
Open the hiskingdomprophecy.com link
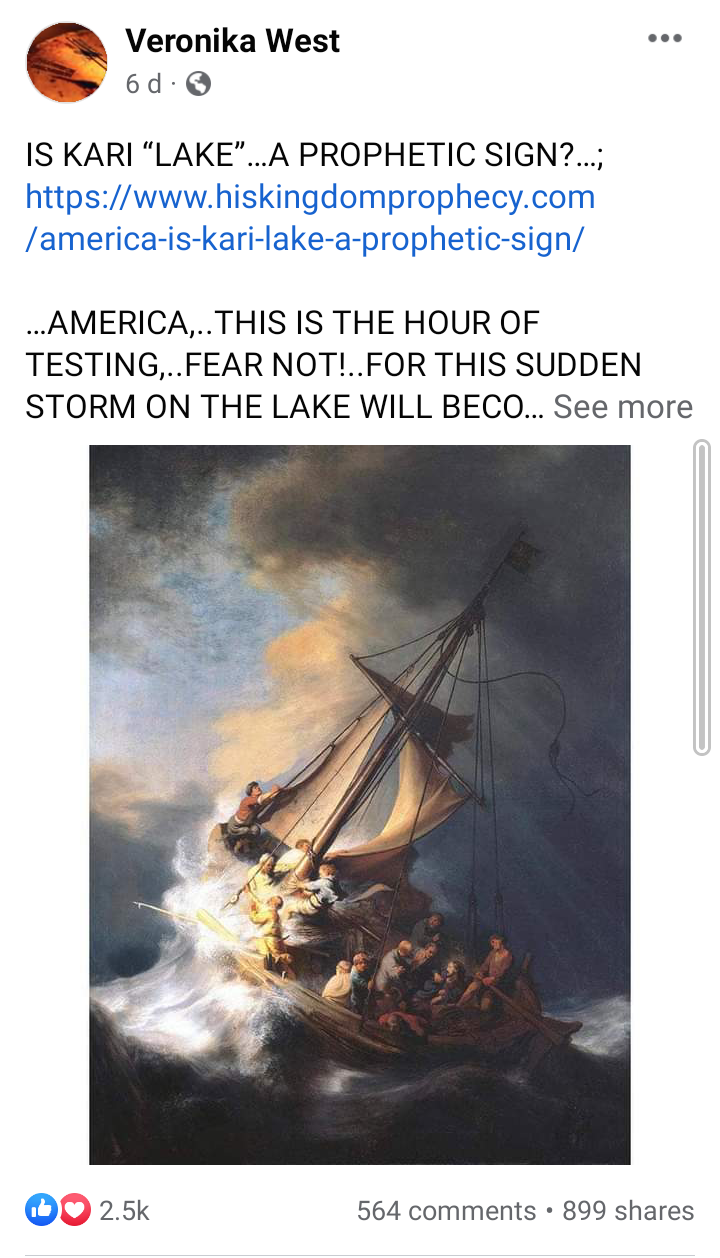click(310, 216)
